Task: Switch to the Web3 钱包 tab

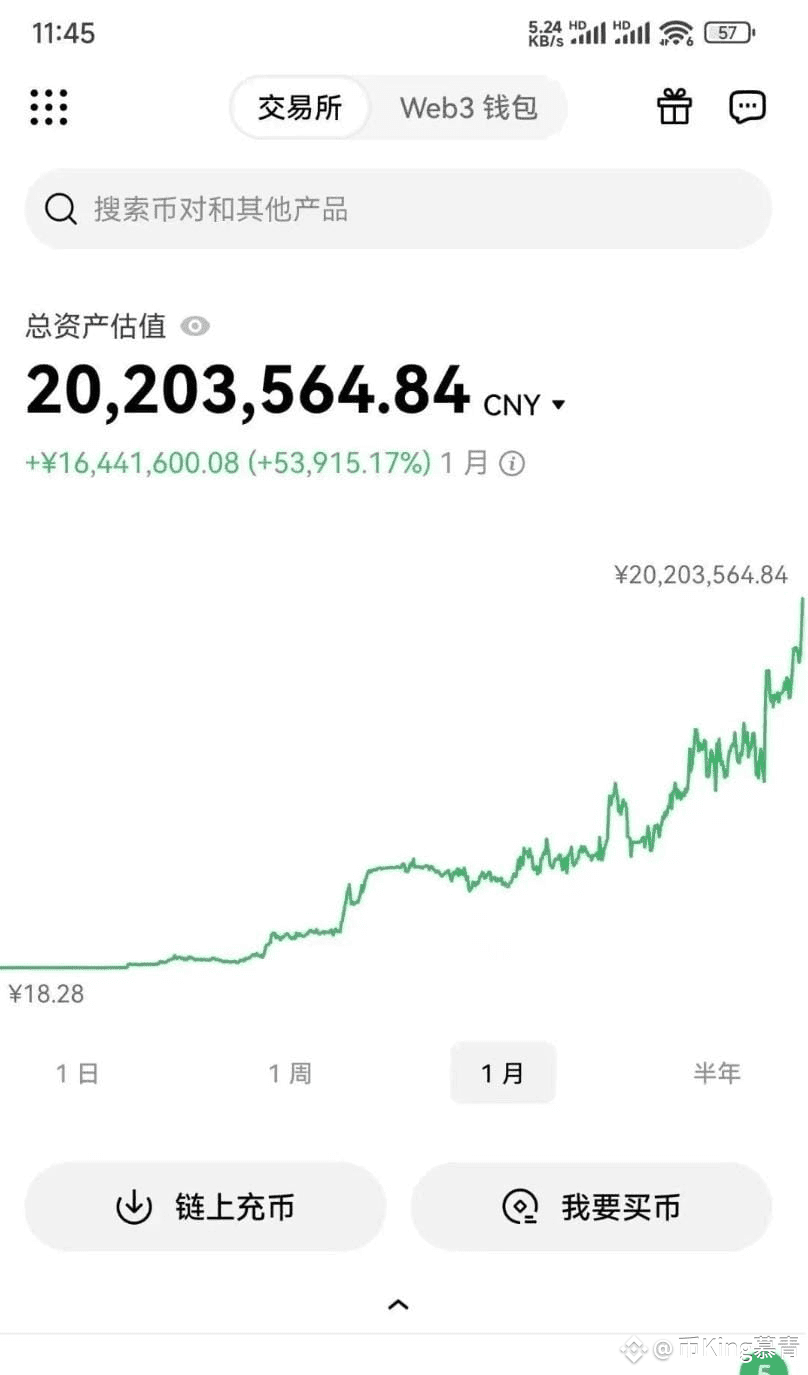Action: (x=469, y=108)
